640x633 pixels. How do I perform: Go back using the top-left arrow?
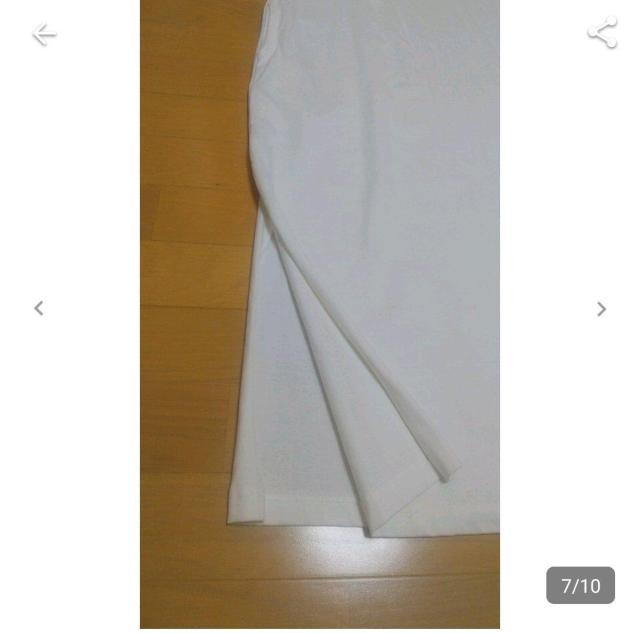[x=43, y=35]
